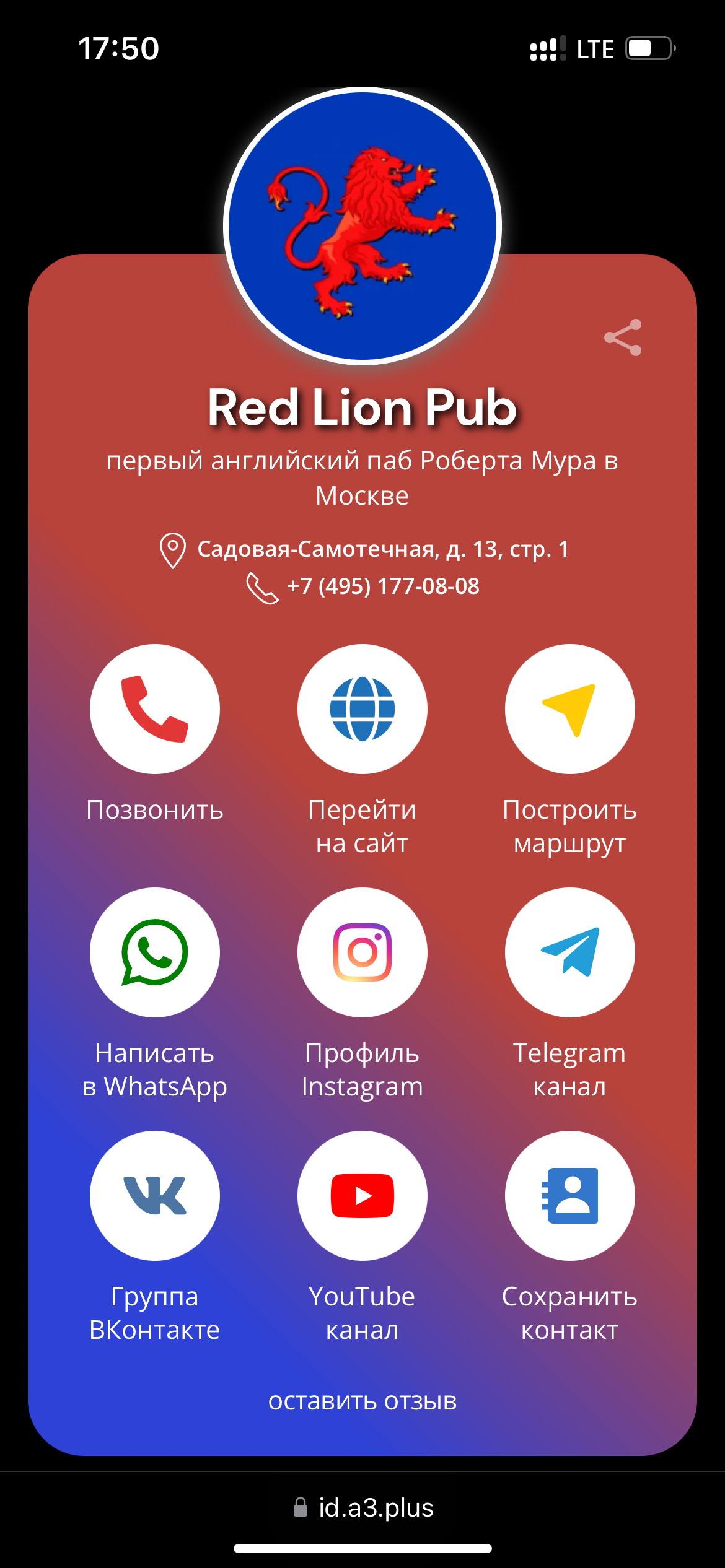The height and width of the screenshot is (1568, 725).
Task: Tap the оставить отзыв link
Action: [x=362, y=1401]
